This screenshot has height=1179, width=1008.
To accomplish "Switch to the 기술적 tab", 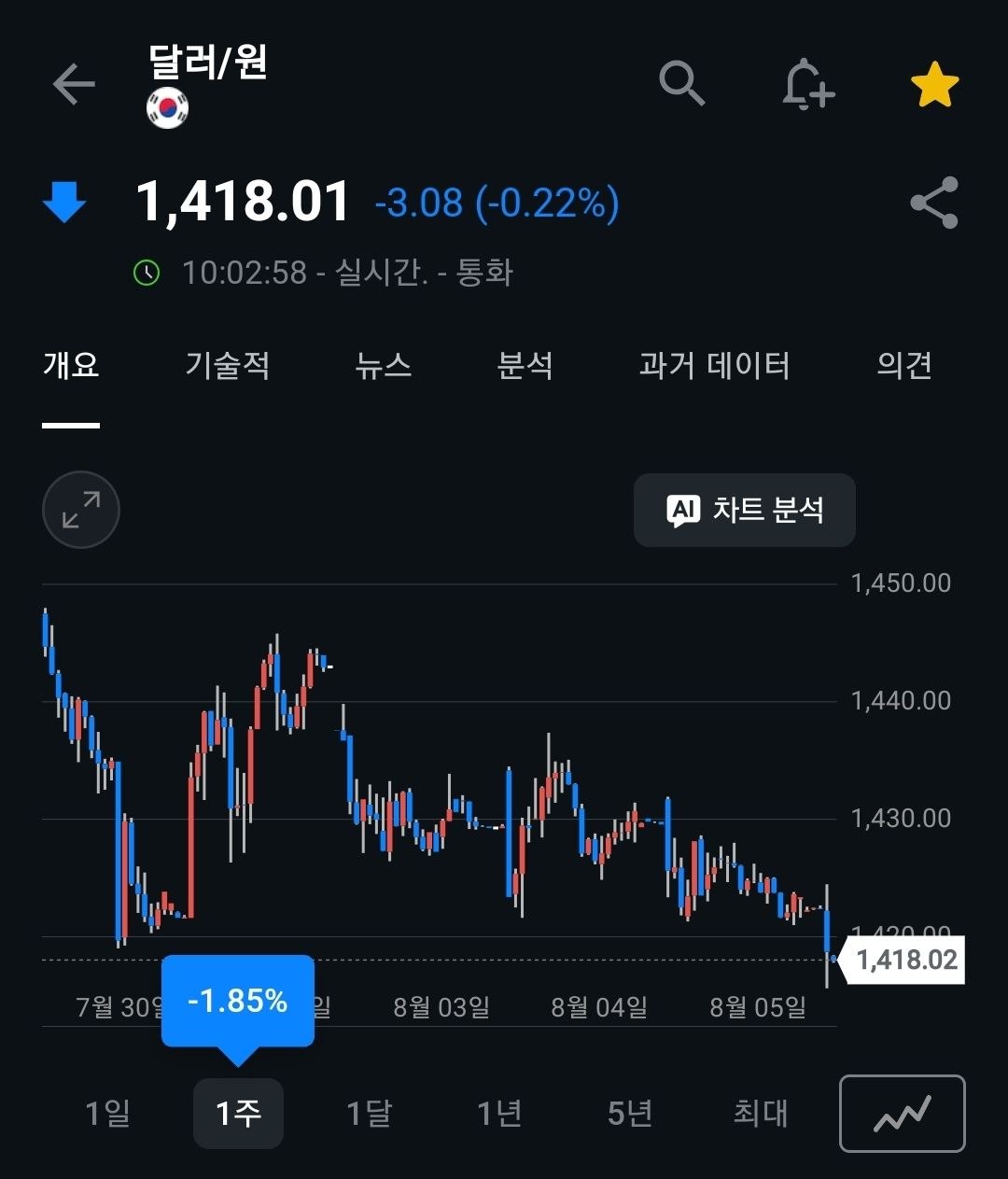I will (228, 365).
